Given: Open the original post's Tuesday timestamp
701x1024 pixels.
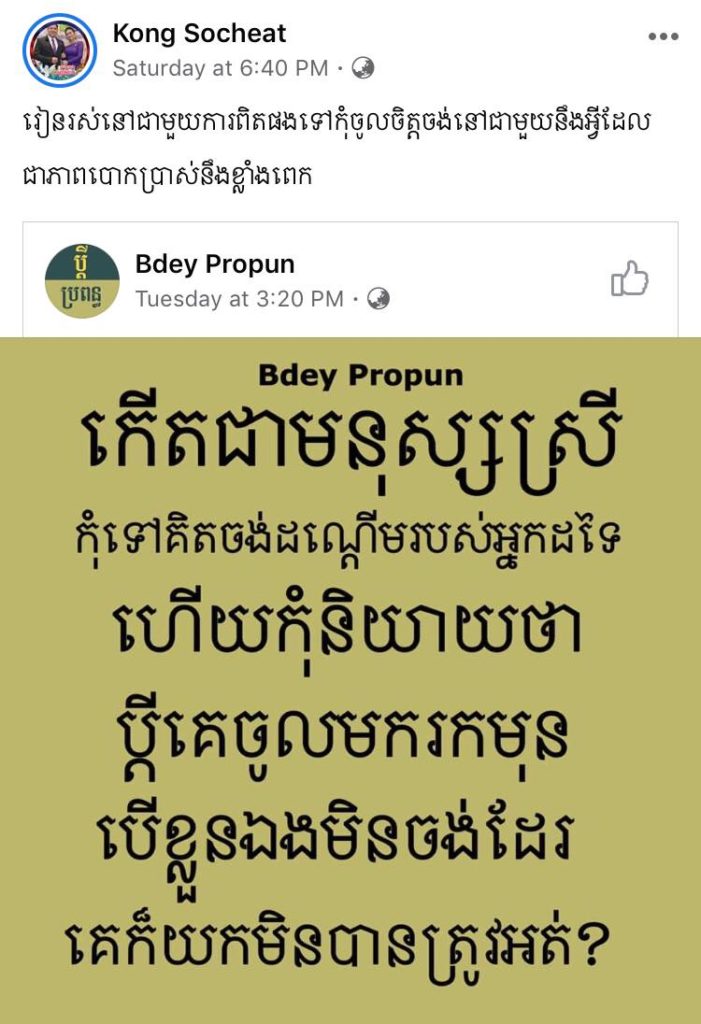Looking at the screenshot, I should 239,298.
